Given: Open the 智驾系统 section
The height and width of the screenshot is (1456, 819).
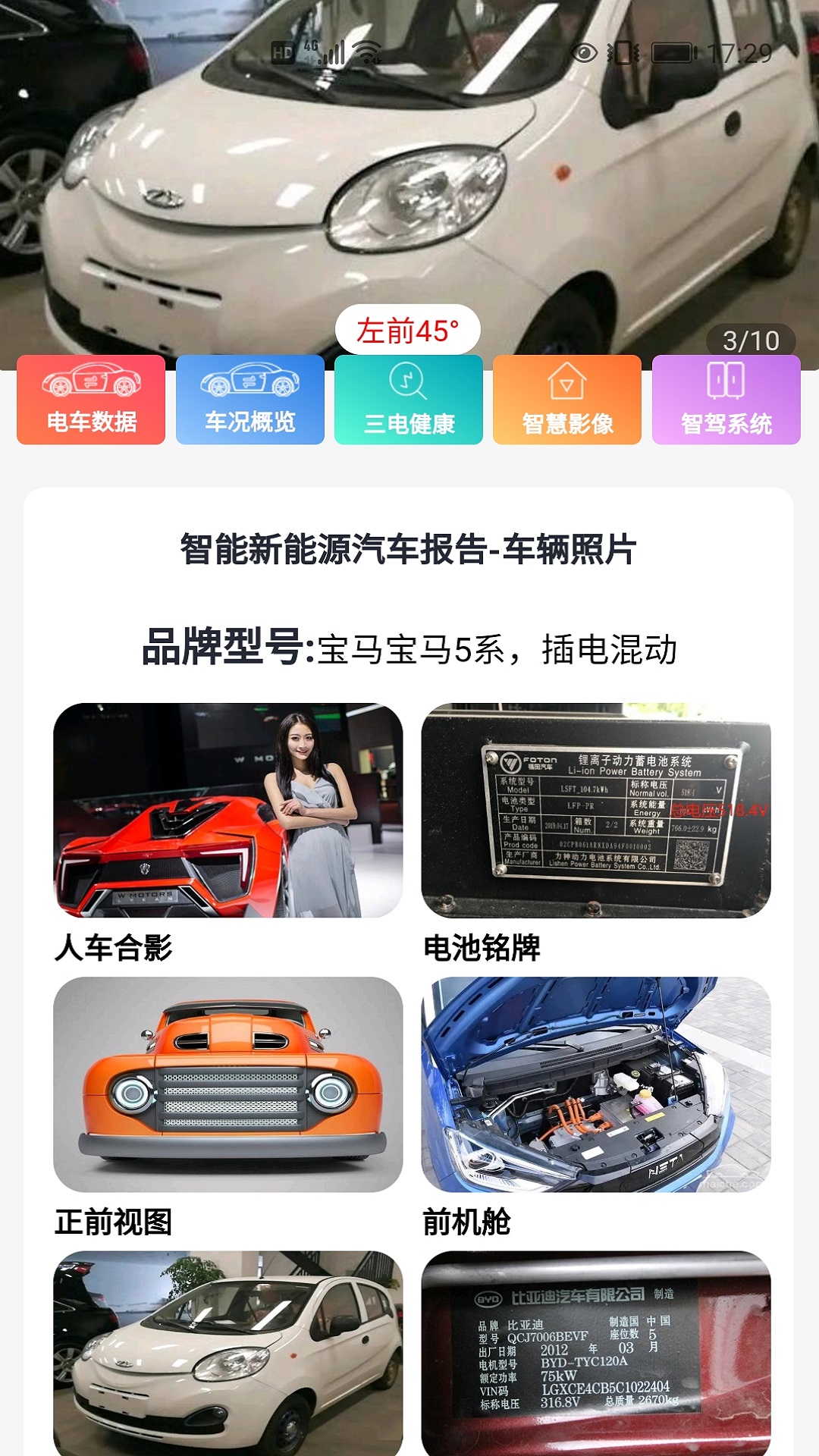Looking at the screenshot, I should tap(726, 400).
